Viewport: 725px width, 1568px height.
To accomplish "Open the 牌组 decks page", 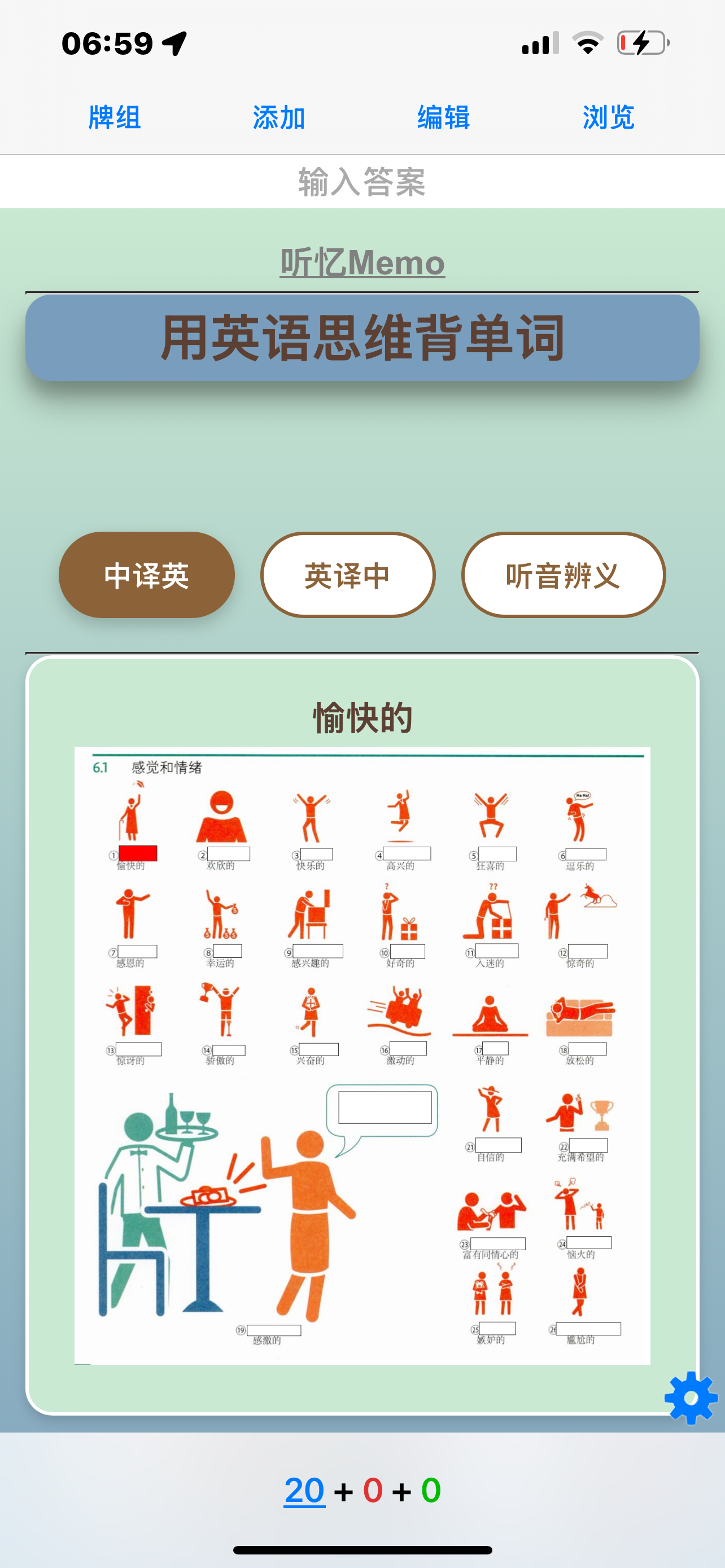I will tap(115, 117).
